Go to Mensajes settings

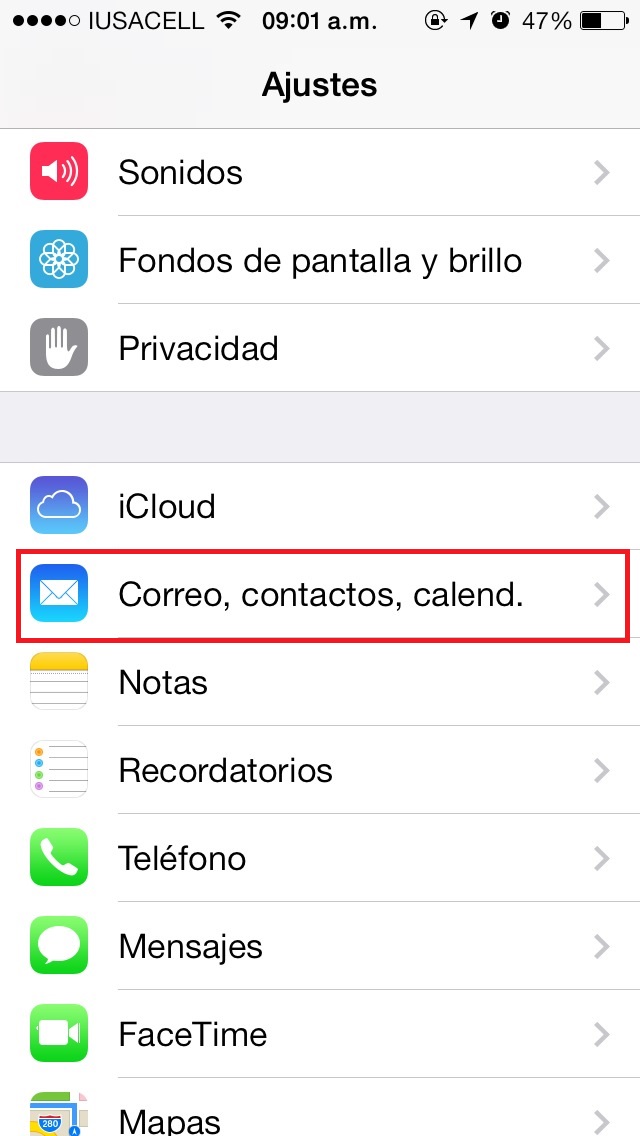pyautogui.click(x=320, y=945)
